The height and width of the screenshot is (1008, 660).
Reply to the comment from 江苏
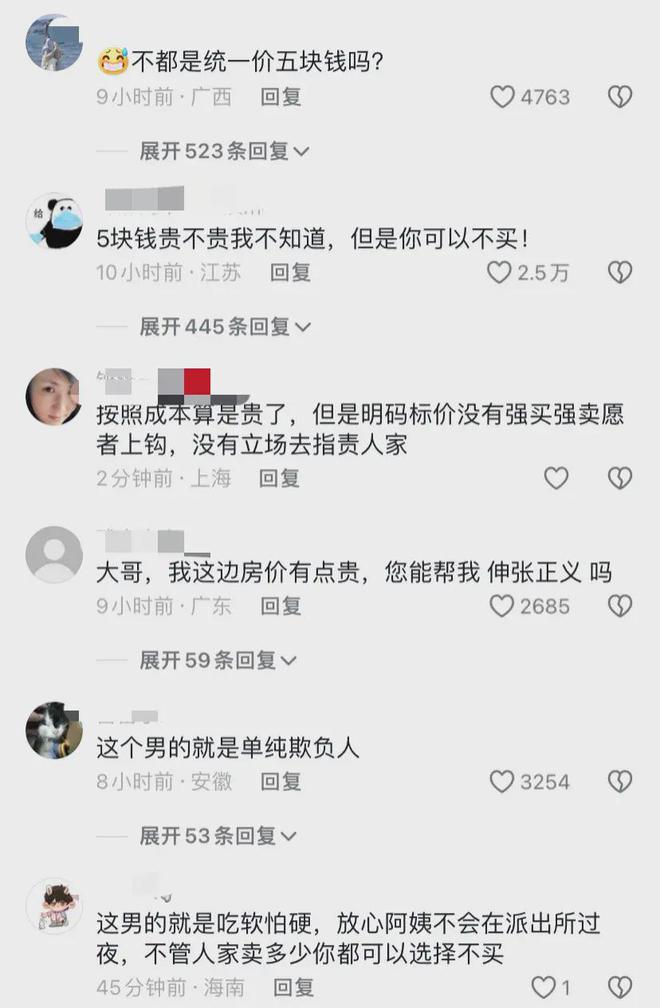tap(291, 272)
